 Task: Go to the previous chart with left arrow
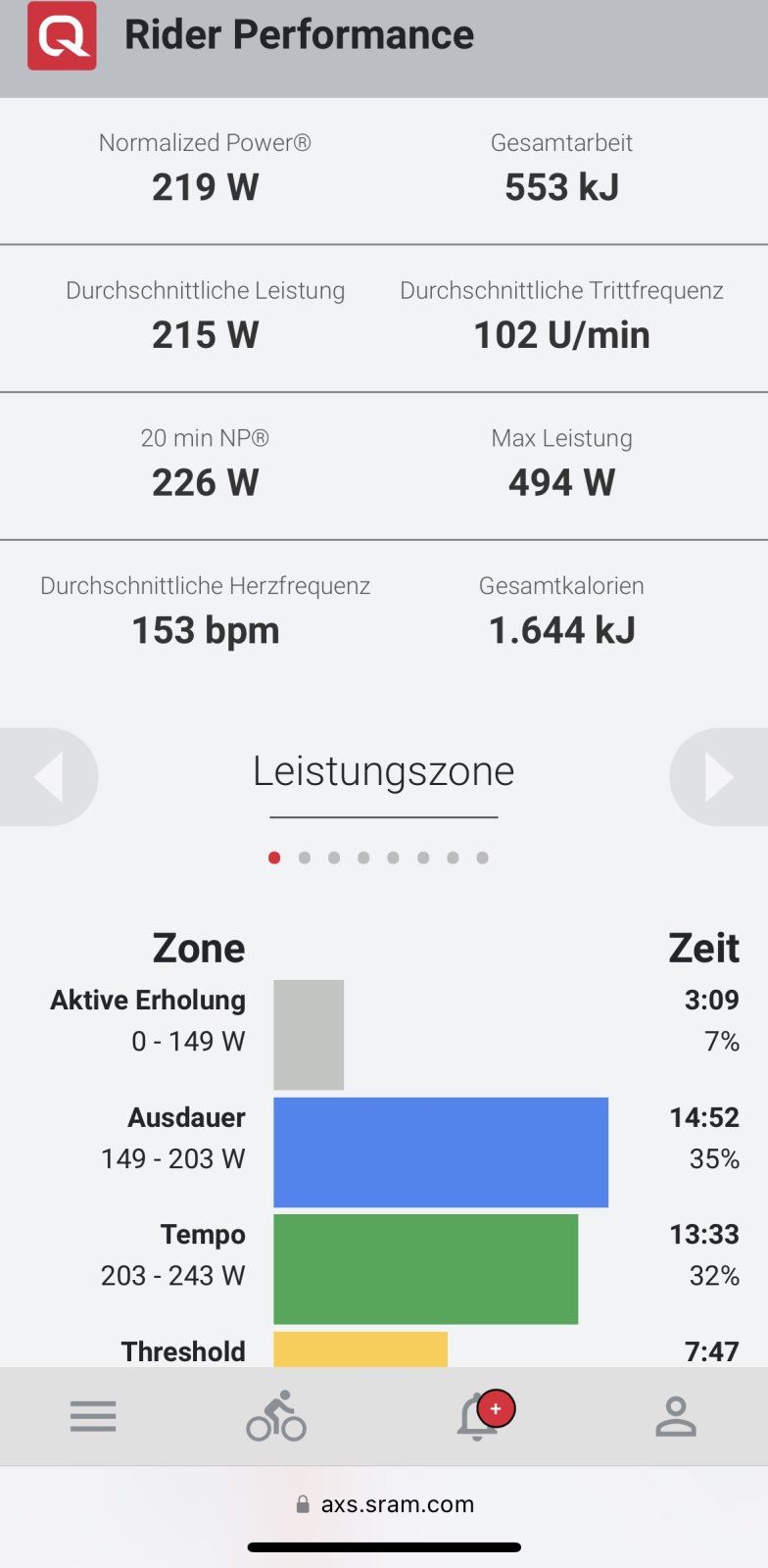coord(48,777)
